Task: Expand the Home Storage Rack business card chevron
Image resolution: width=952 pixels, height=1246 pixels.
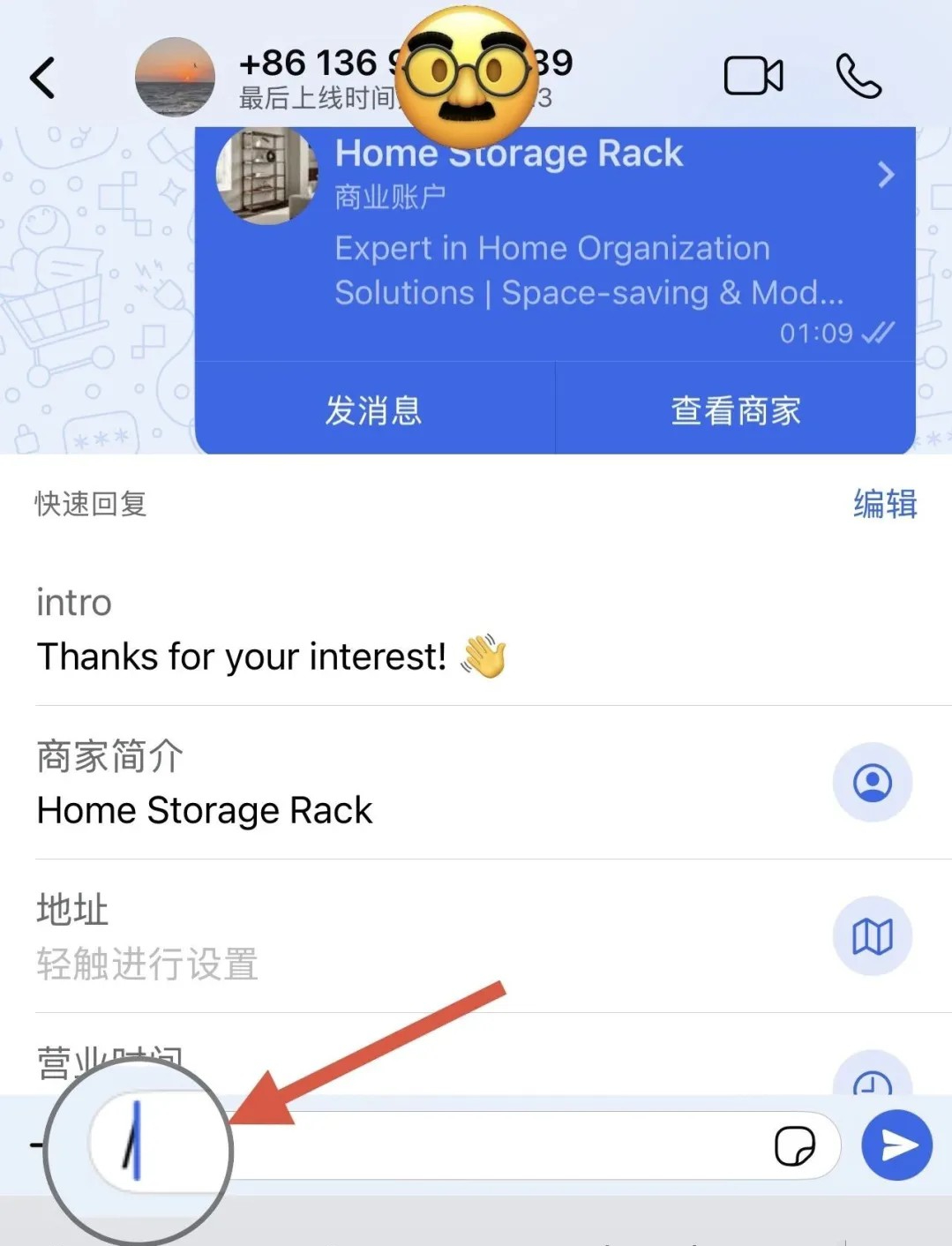Action: [x=886, y=175]
